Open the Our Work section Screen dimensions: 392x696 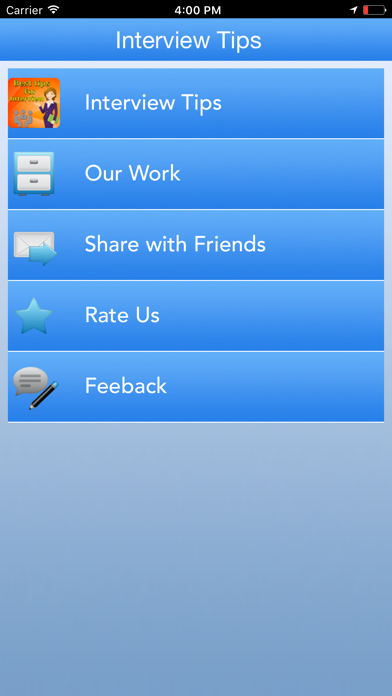click(x=196, y=174)
